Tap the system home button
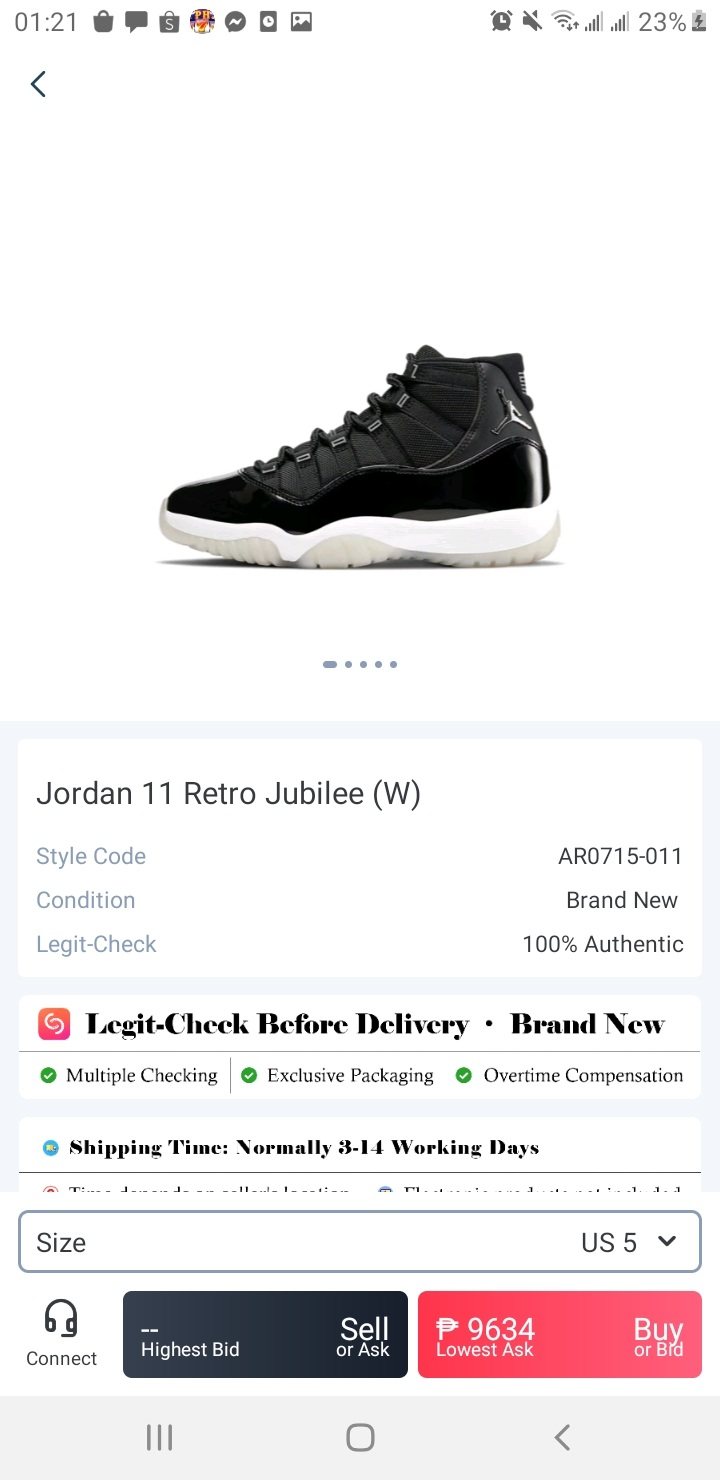This screenshot has height=1480, width=720. click(x=360, y=1438)
